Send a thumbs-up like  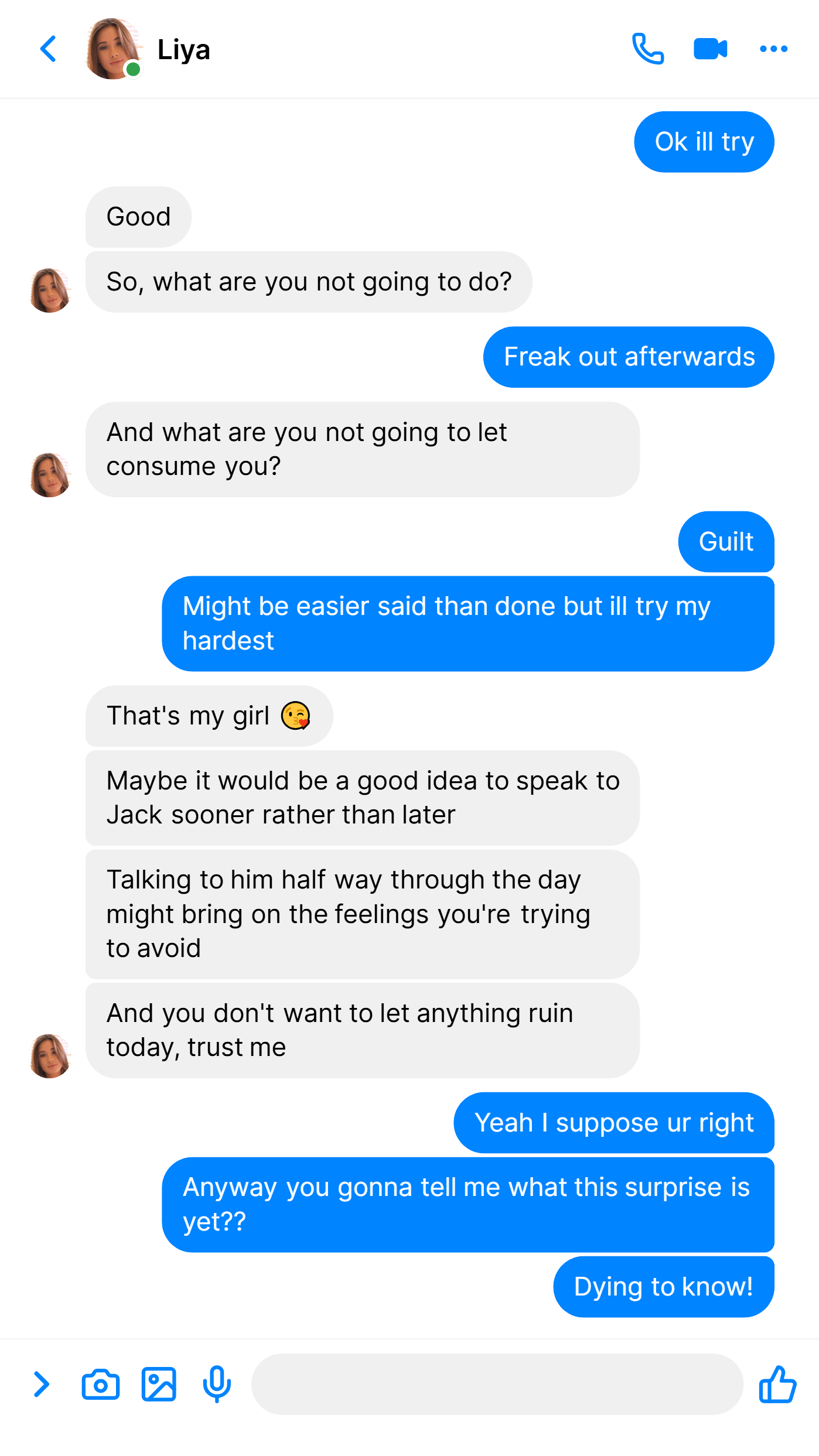click(777, 1384)
